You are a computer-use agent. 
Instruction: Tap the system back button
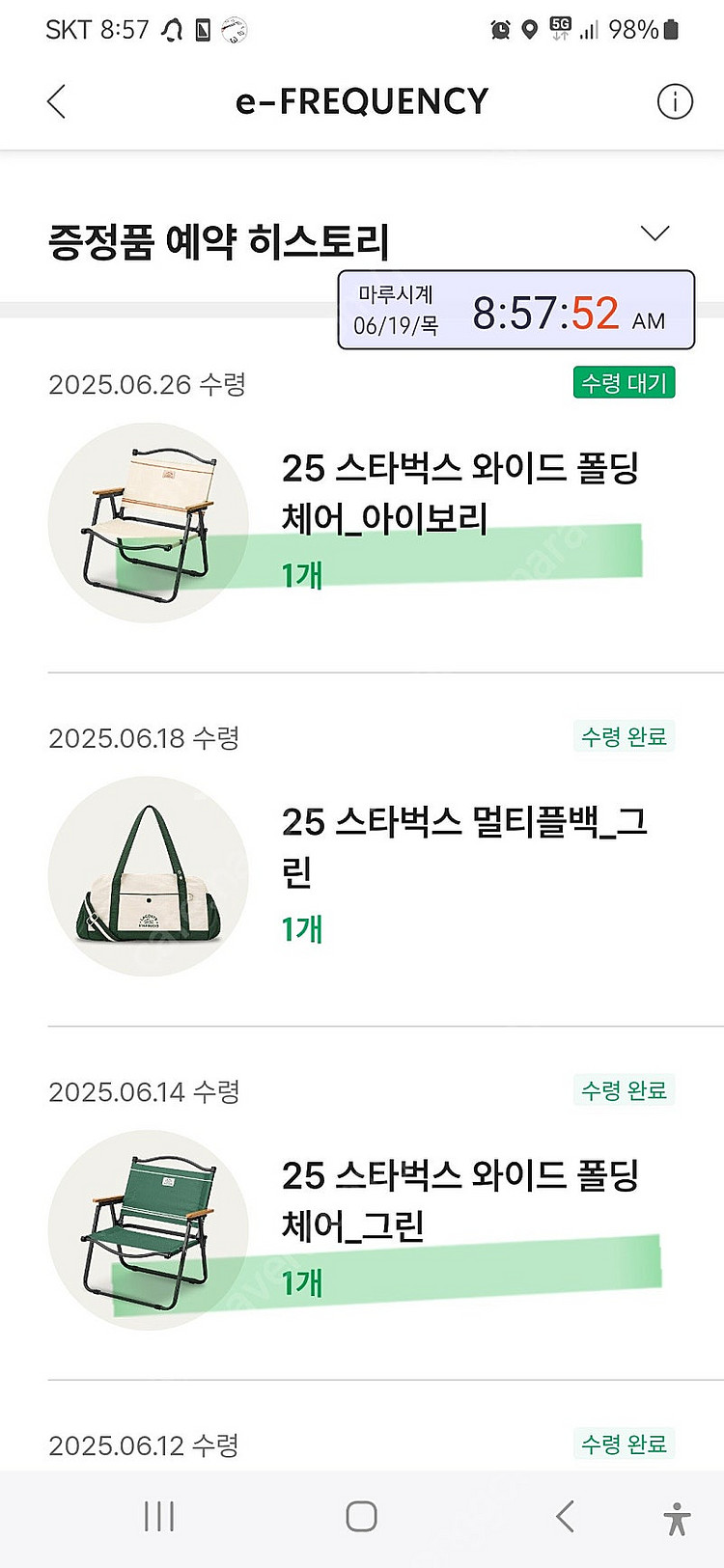[566, 1516]
